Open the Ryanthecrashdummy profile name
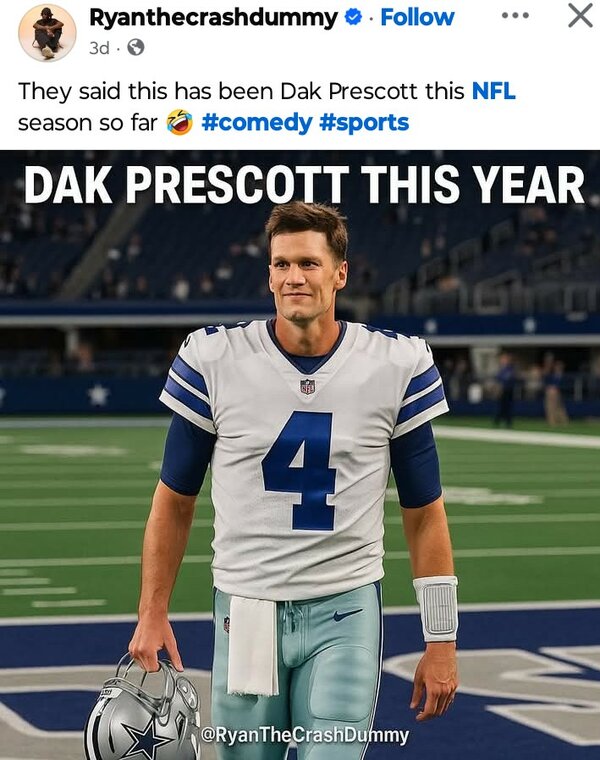Screen dimensions: 600x760 [x=213, y=17]
